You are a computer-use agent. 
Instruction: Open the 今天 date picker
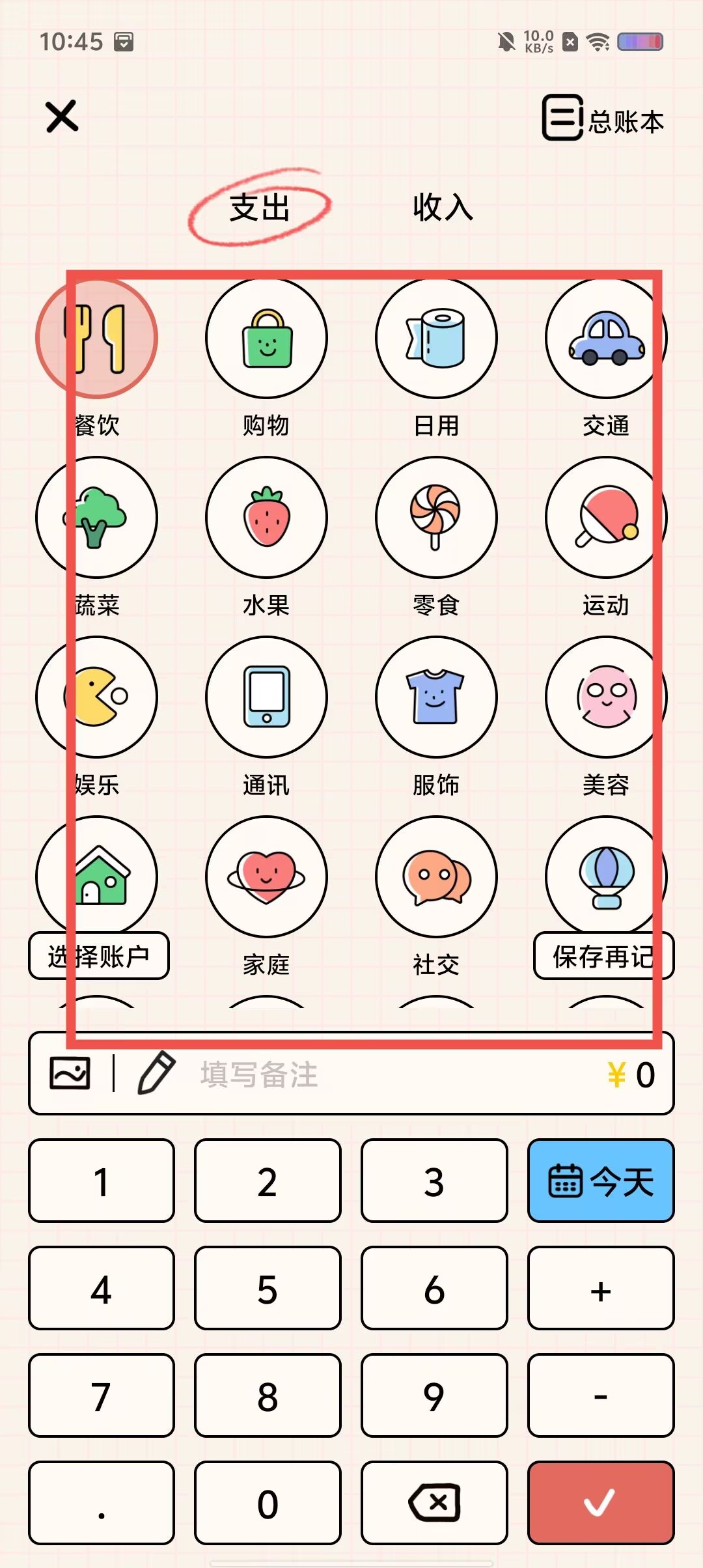pos(601,1181)
